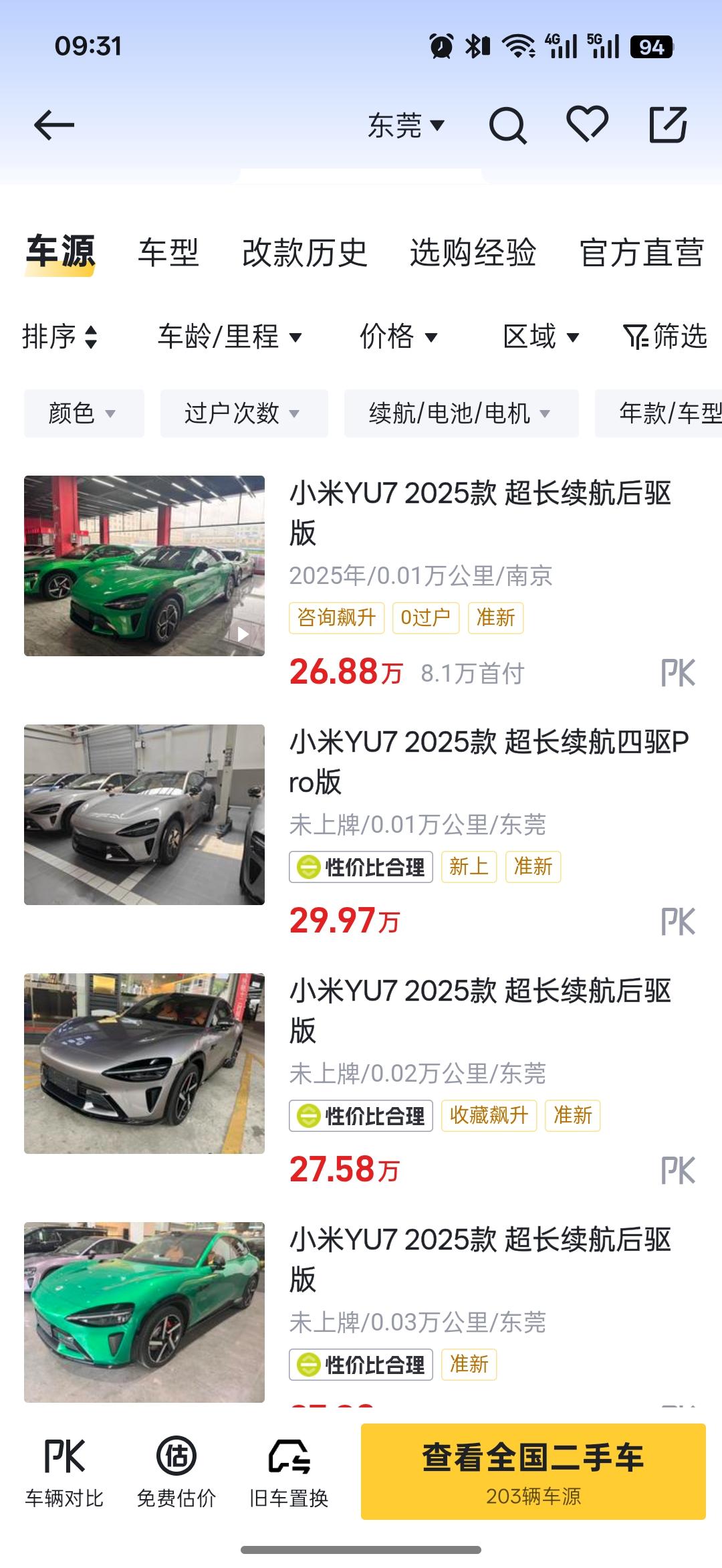View 查看全国二手车 nationwide listings
This screenshot has height=1568, width=722.
(x=533, y=1472)
